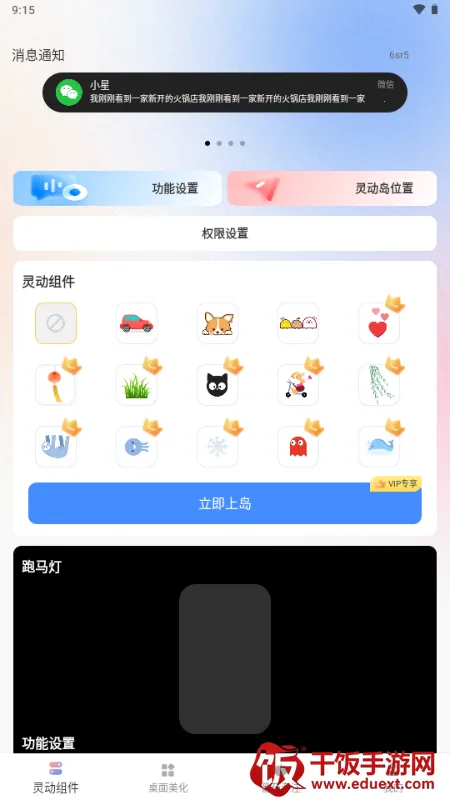Choose the red car widget
The height and width of the screenshot is (800, 450).
tap(137, 323)
